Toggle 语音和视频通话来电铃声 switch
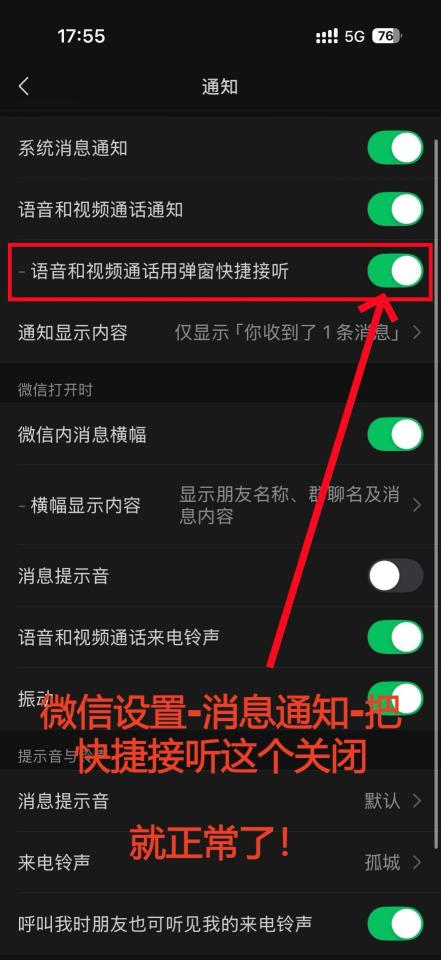The width and height of the screenshot is (441, 960). tap(395, 637)
